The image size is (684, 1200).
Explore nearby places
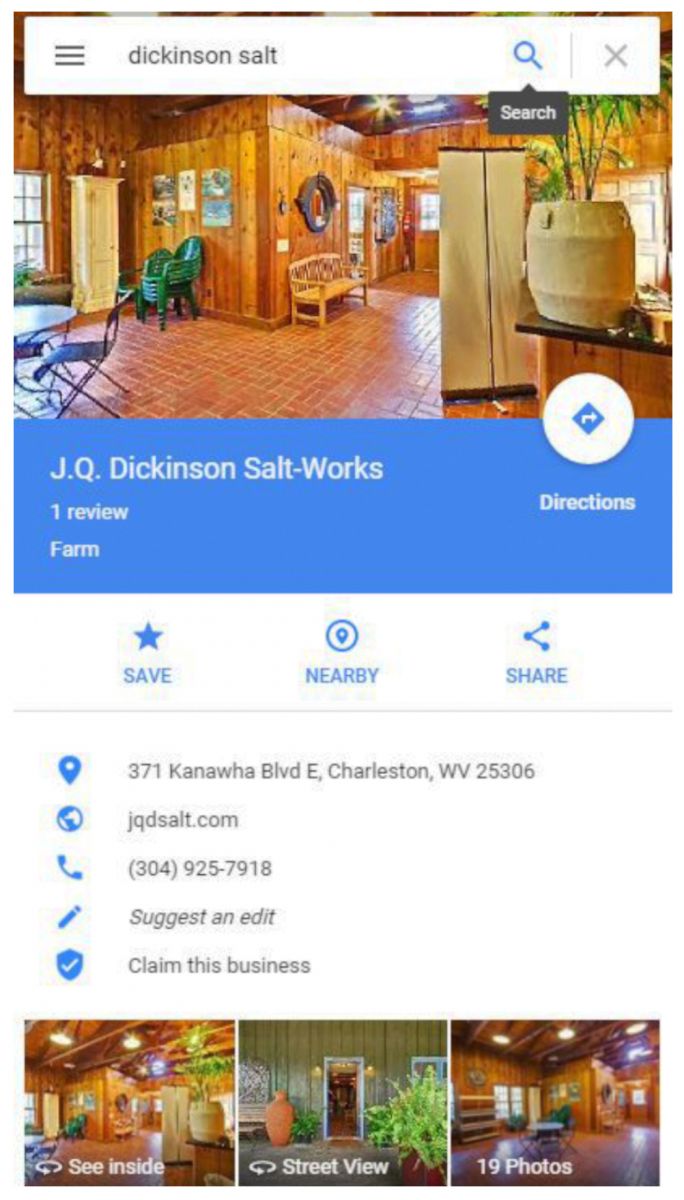tap(342, 653)
